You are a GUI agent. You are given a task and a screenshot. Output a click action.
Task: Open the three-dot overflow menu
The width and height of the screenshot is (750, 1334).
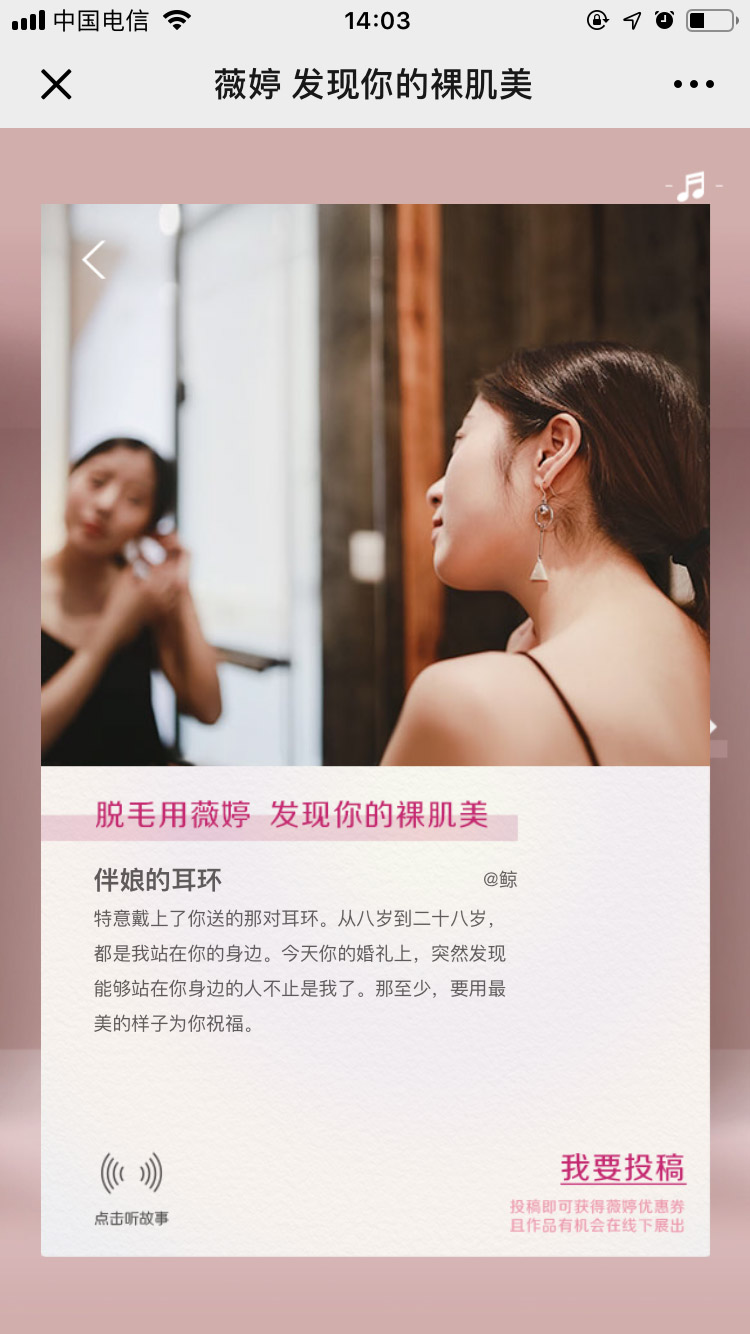click(694, 85)
